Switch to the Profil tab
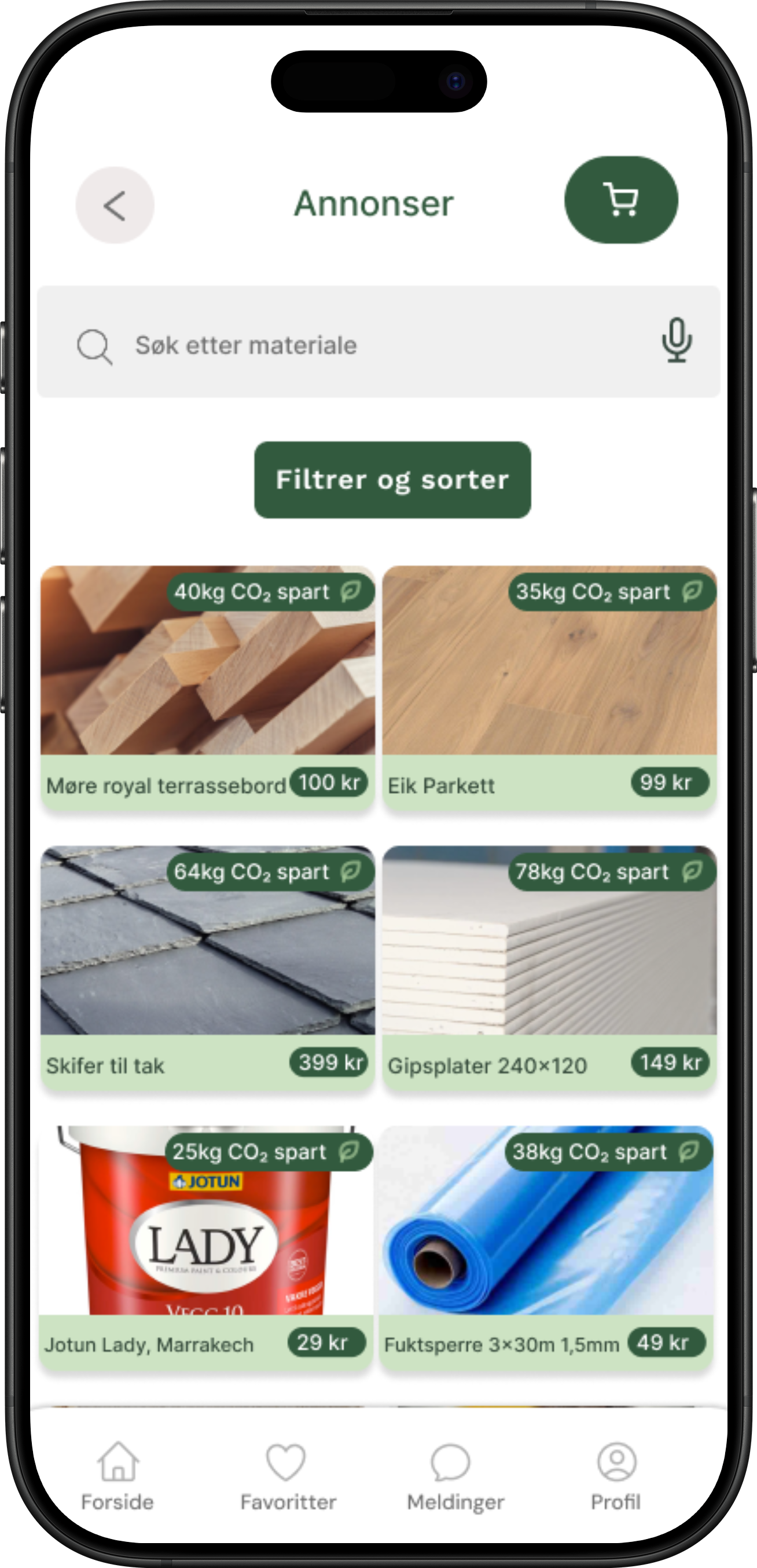The image size is (757, 1568). click(616, 1476)
